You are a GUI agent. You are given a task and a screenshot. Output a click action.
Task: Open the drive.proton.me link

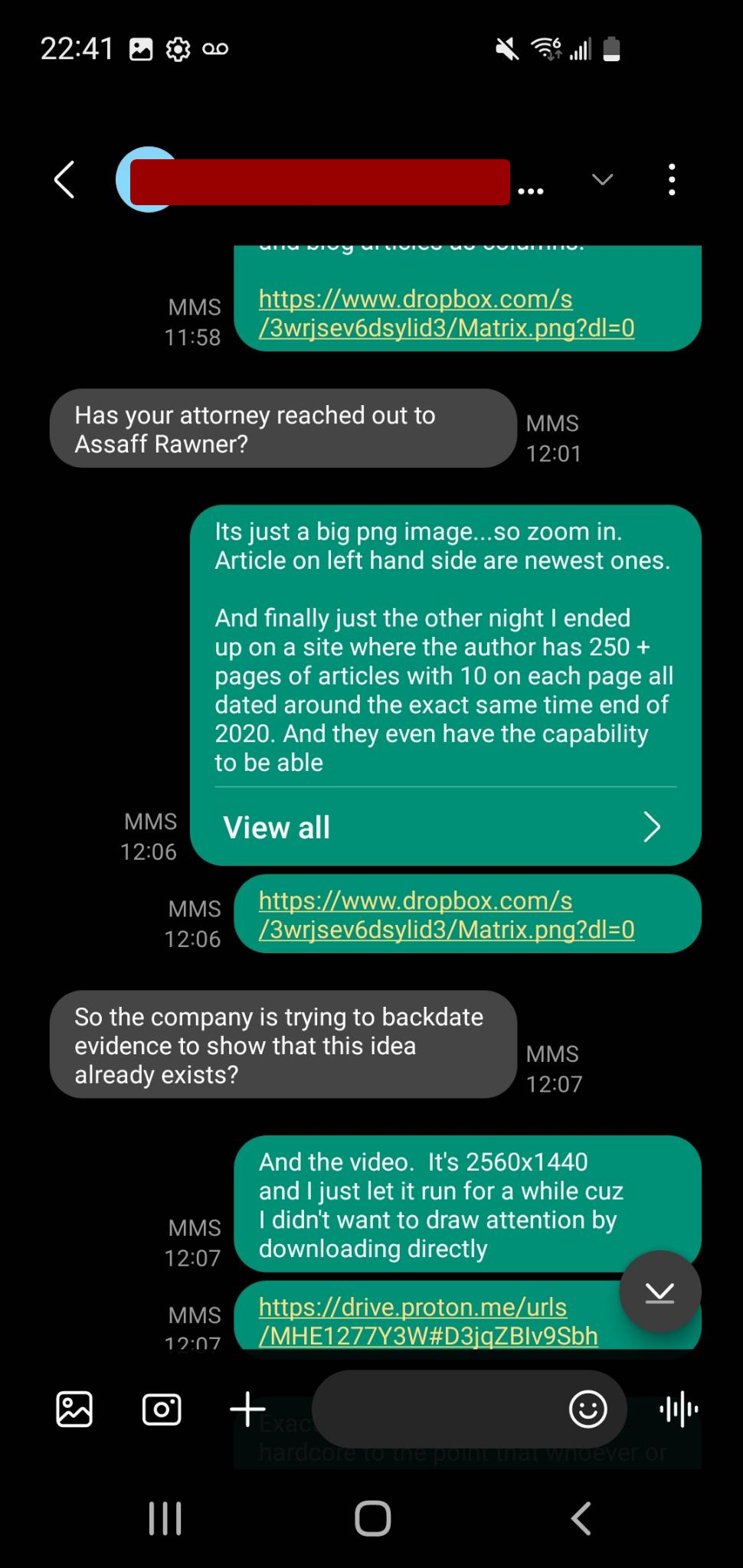(x=428, y=1321)
